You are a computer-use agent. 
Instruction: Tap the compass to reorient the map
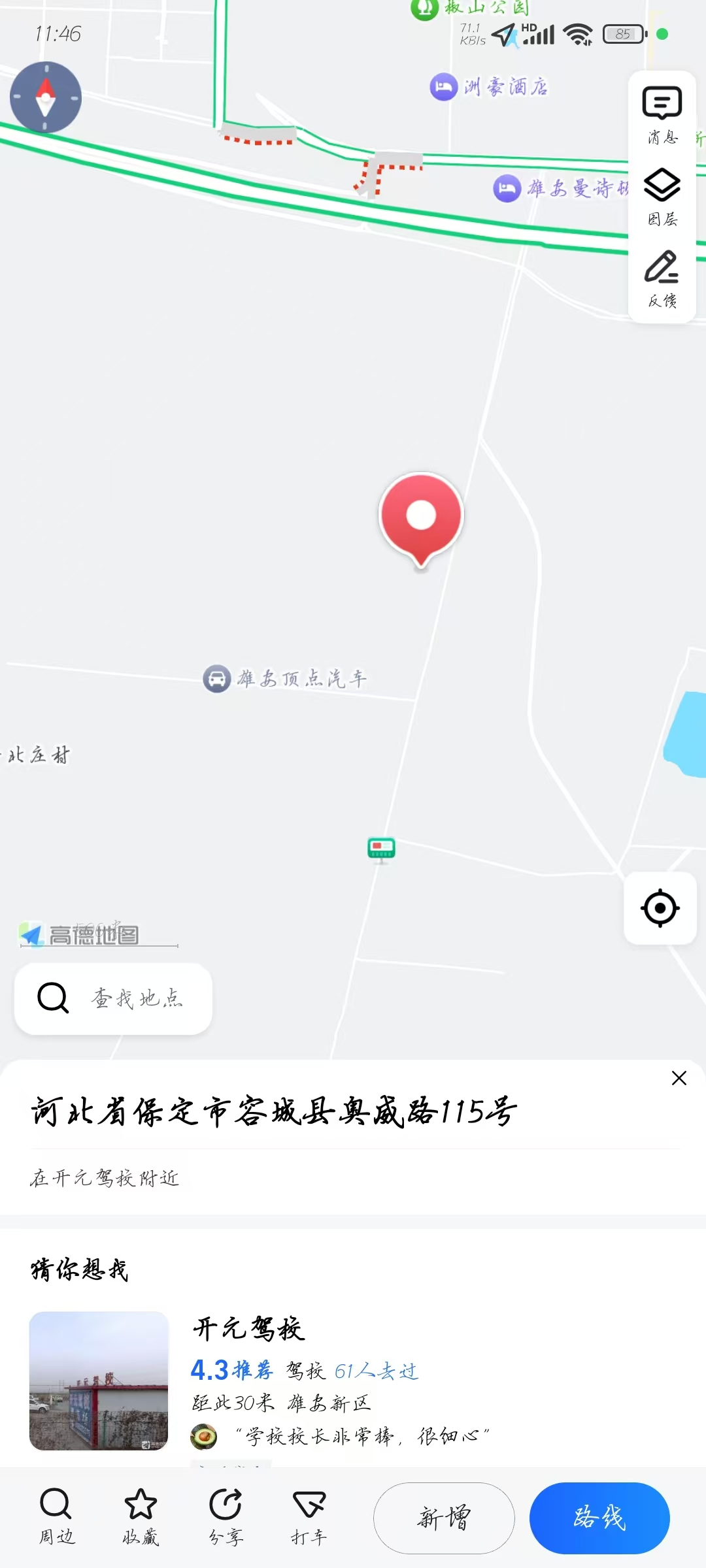click(45, 97)
